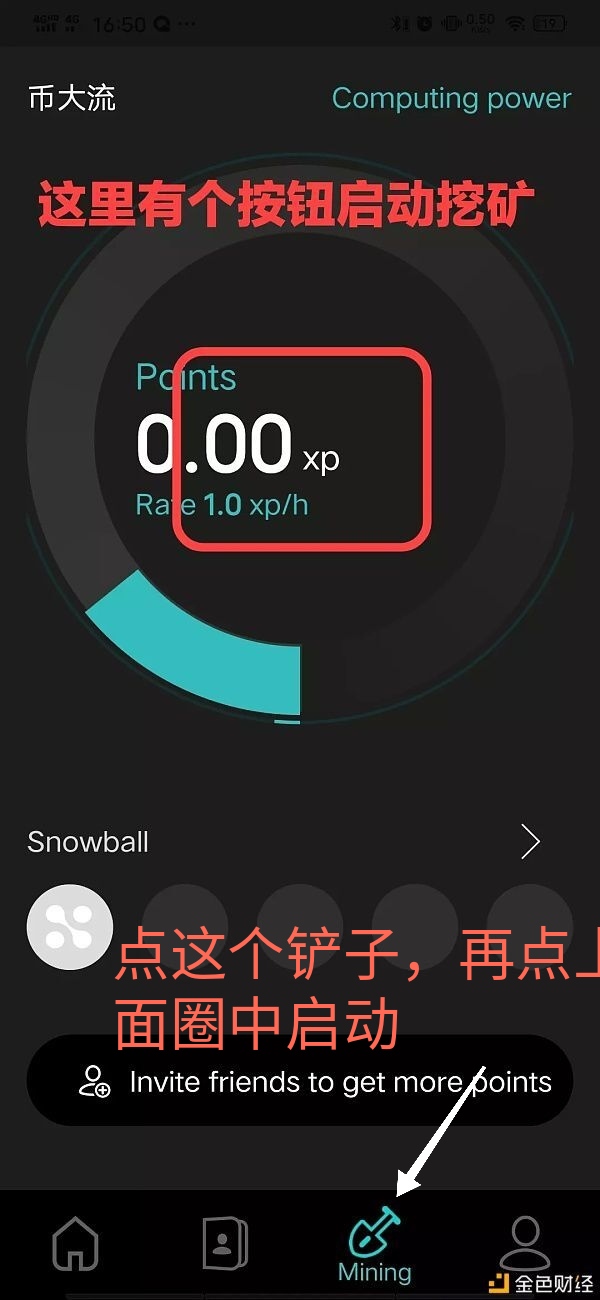The height and width of the screenshot is (1300, 600).
Task: Select the Mining shovel tab
Action: (375, 1246)
